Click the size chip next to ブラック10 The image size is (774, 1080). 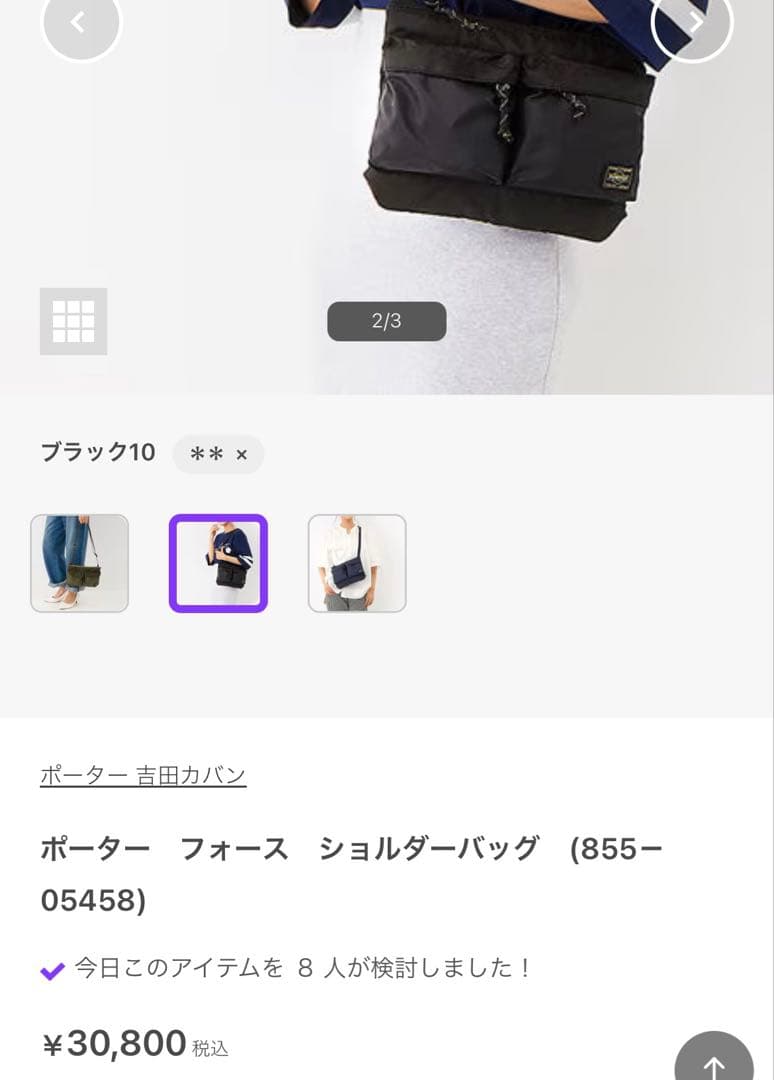click(218, 453)
